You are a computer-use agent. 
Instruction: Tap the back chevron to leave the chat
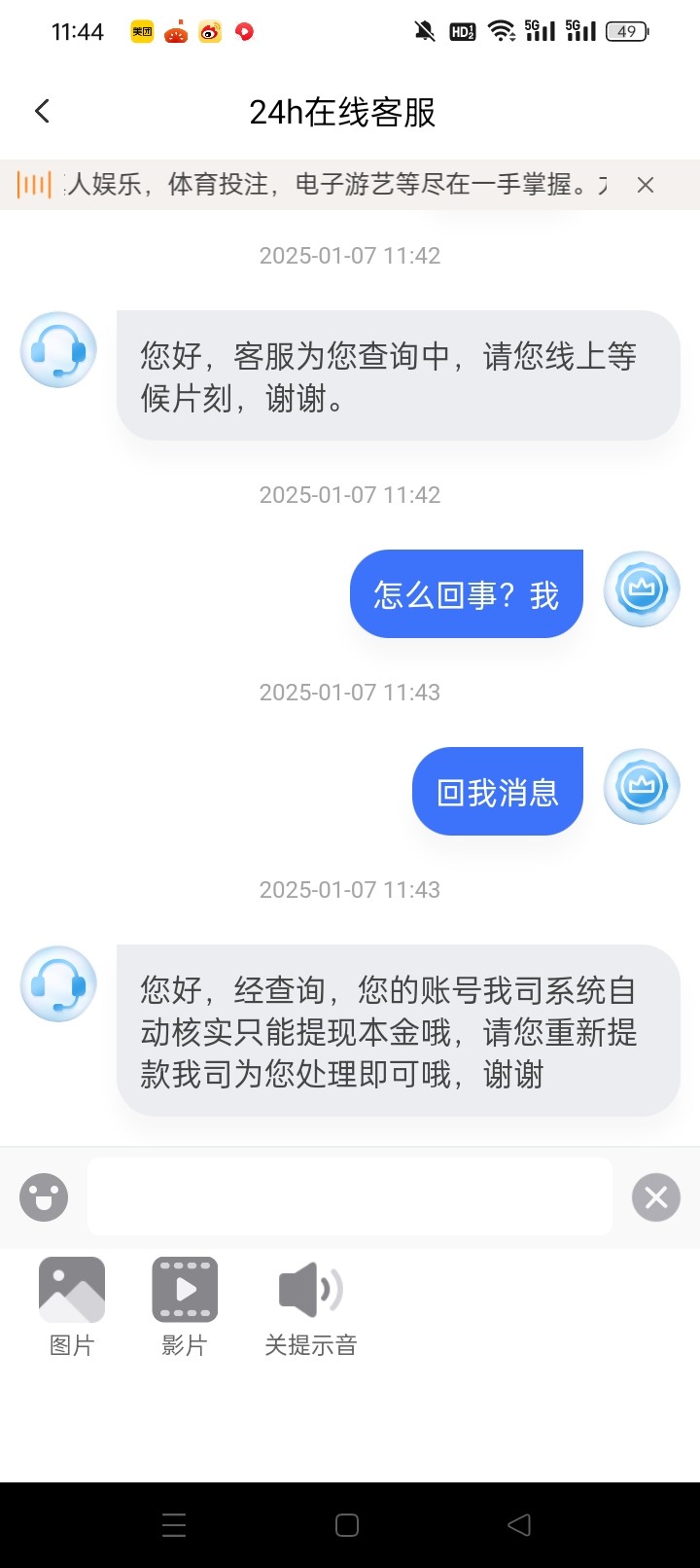coord(41,111)
